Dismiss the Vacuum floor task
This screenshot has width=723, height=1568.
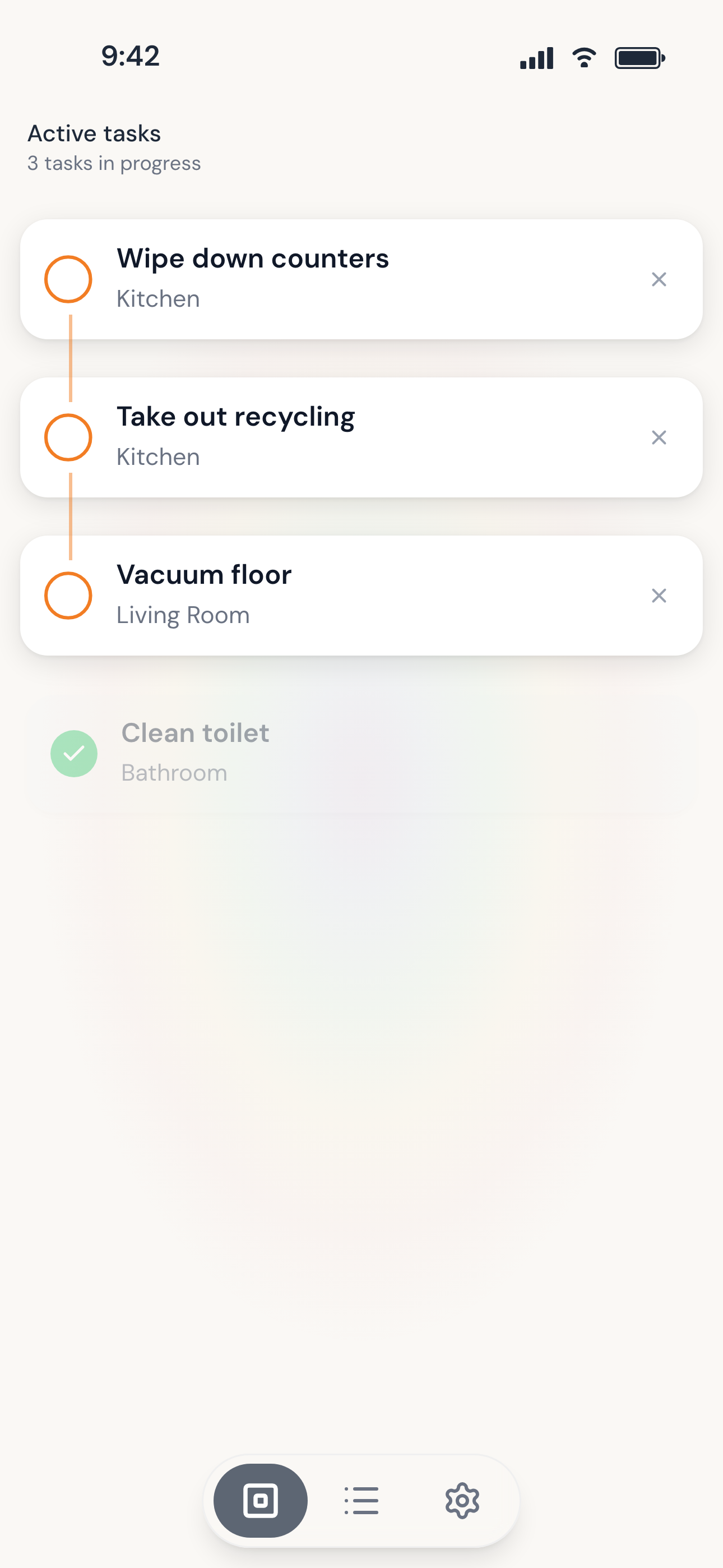(659, 596)
